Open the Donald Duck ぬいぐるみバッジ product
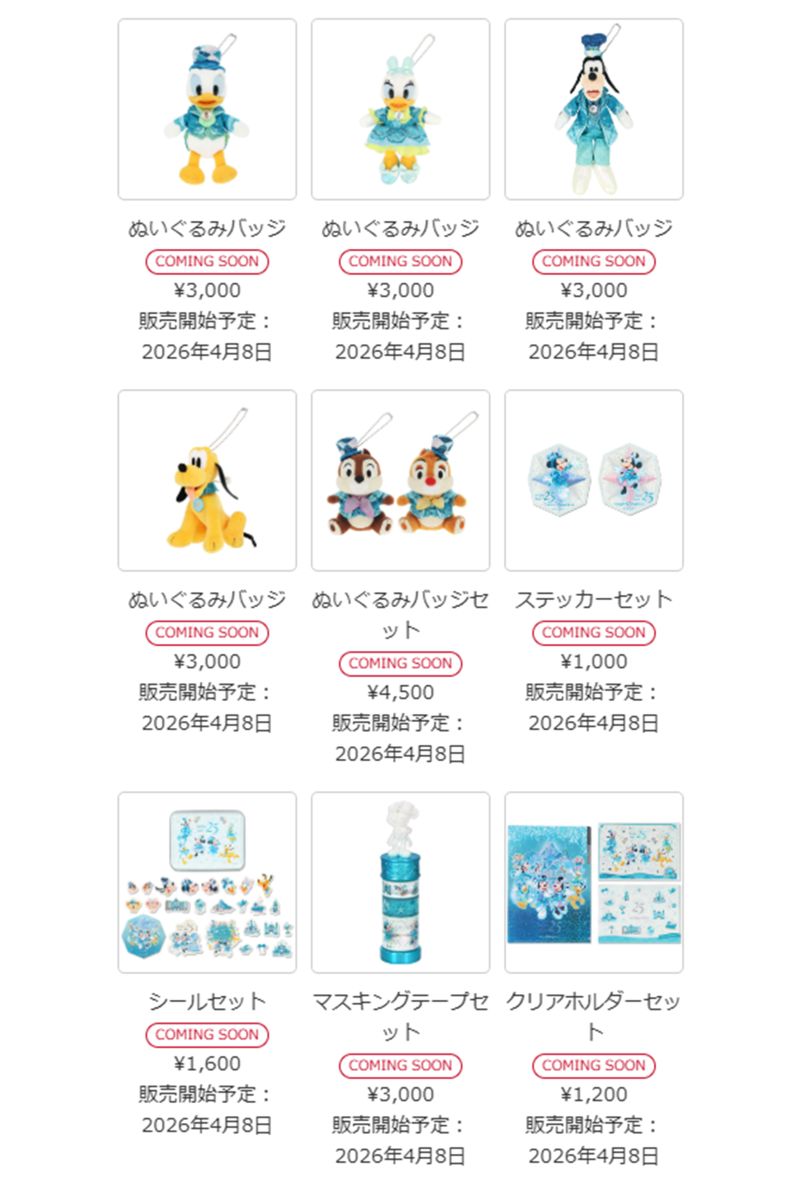Screen dimensions: 800x1181 (x=207, y=110)
